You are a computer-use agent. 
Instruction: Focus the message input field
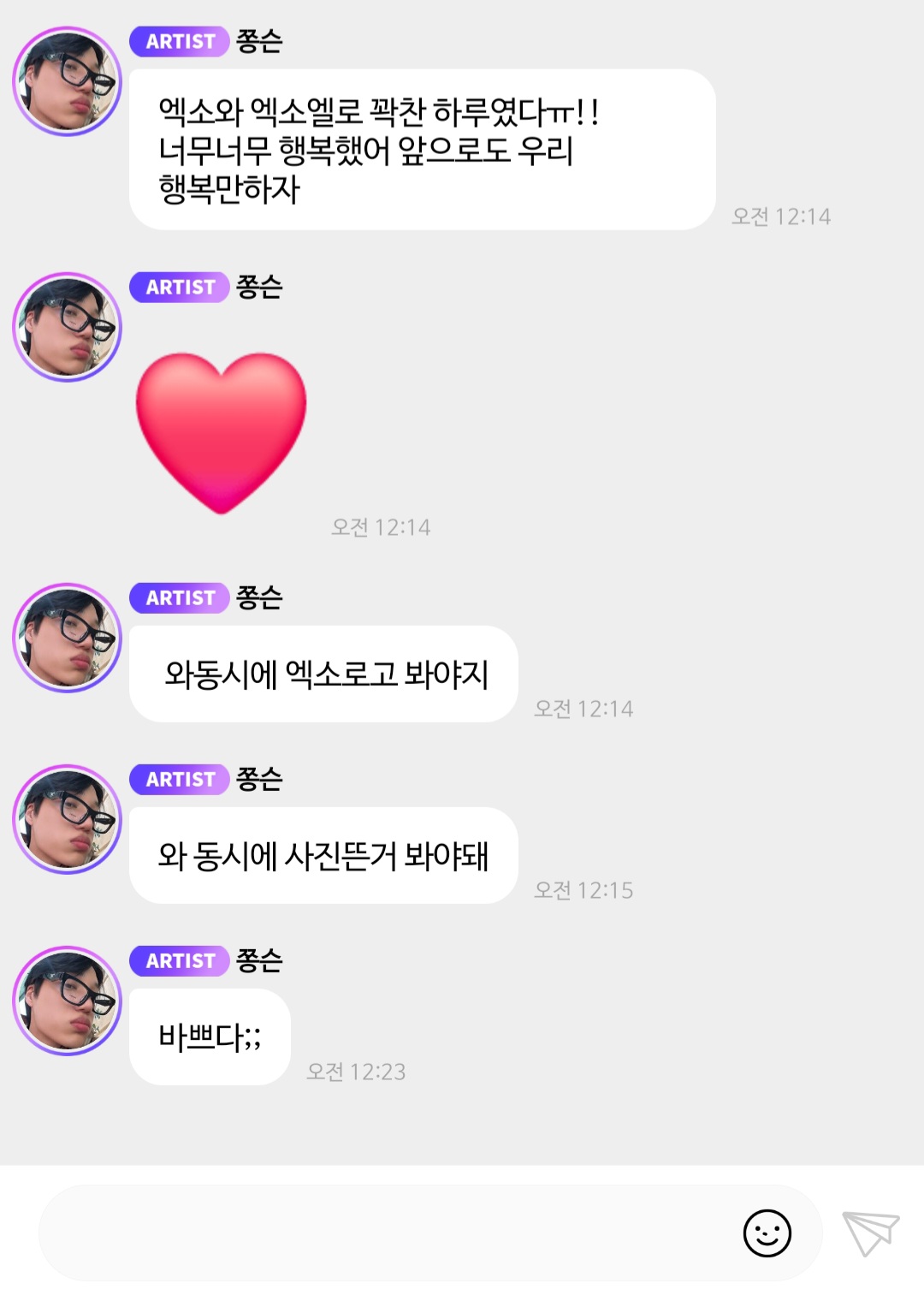click(x=385, y=1233)
